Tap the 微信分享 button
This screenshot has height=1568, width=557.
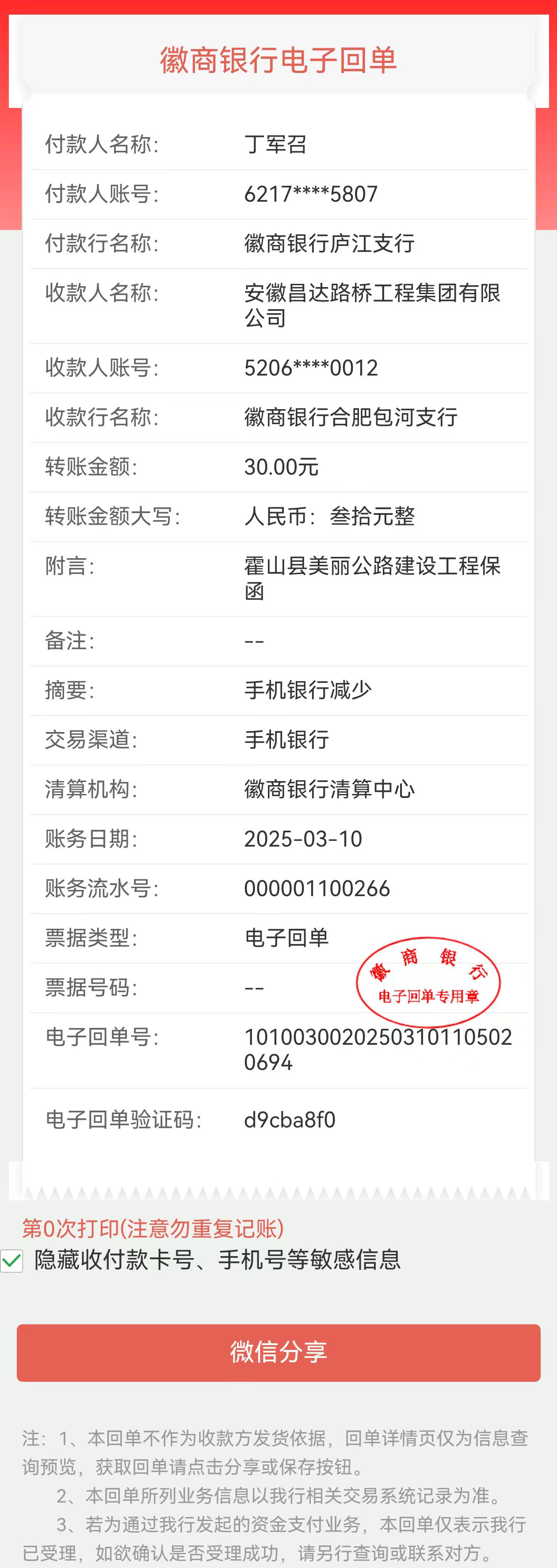tap(278, 1353)
